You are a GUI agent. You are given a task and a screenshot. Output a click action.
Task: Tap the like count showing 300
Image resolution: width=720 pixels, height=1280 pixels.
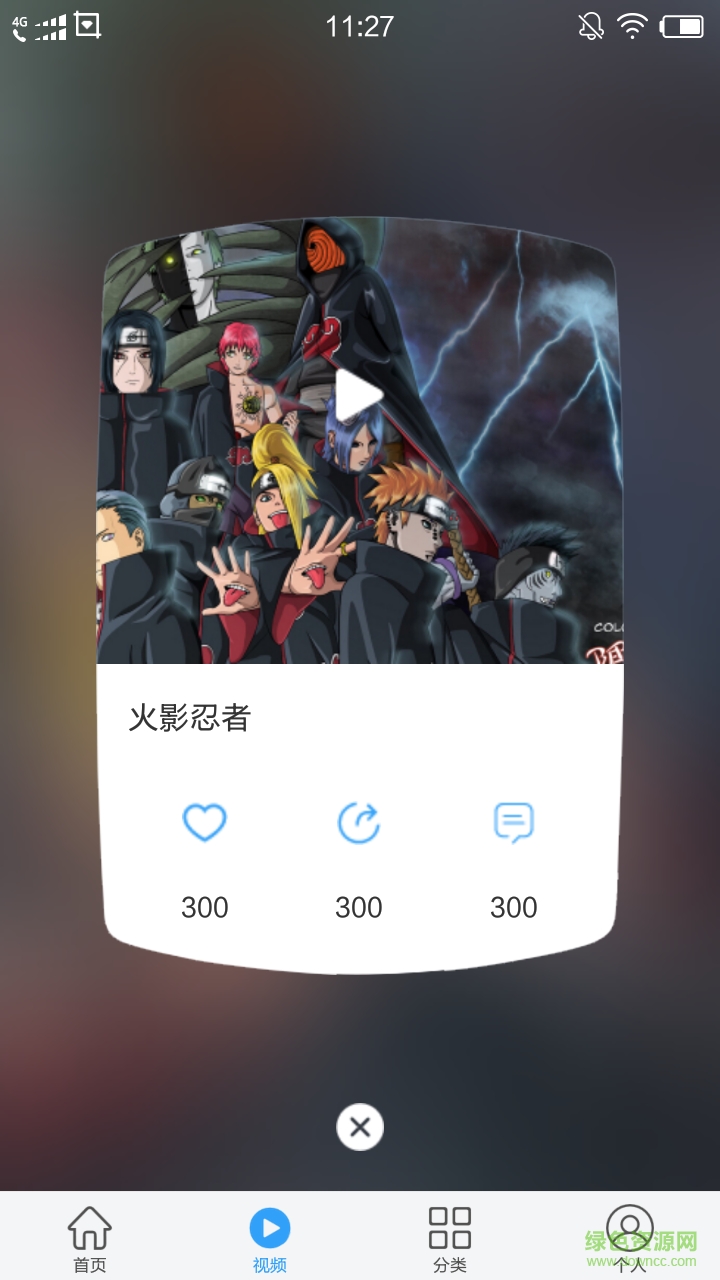(x=204, y=907)
